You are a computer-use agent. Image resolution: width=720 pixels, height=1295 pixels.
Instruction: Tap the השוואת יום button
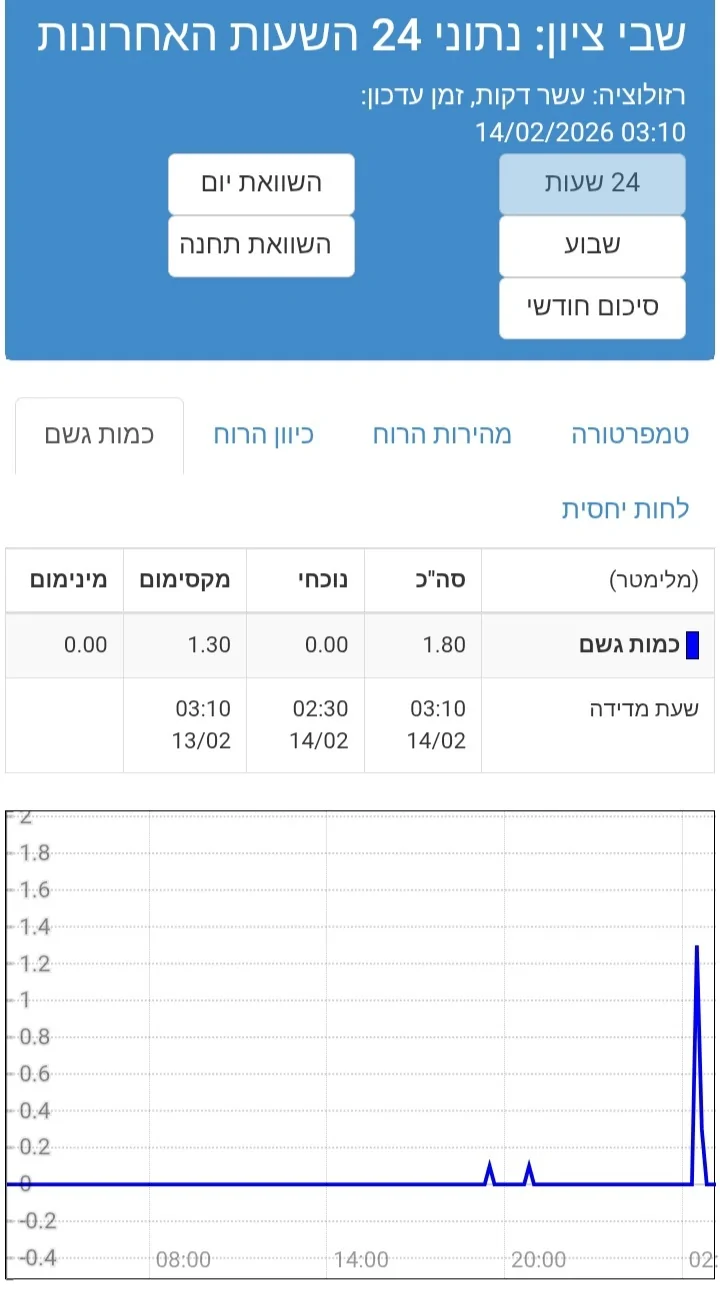pyautogui.click(x=261, y=183)
